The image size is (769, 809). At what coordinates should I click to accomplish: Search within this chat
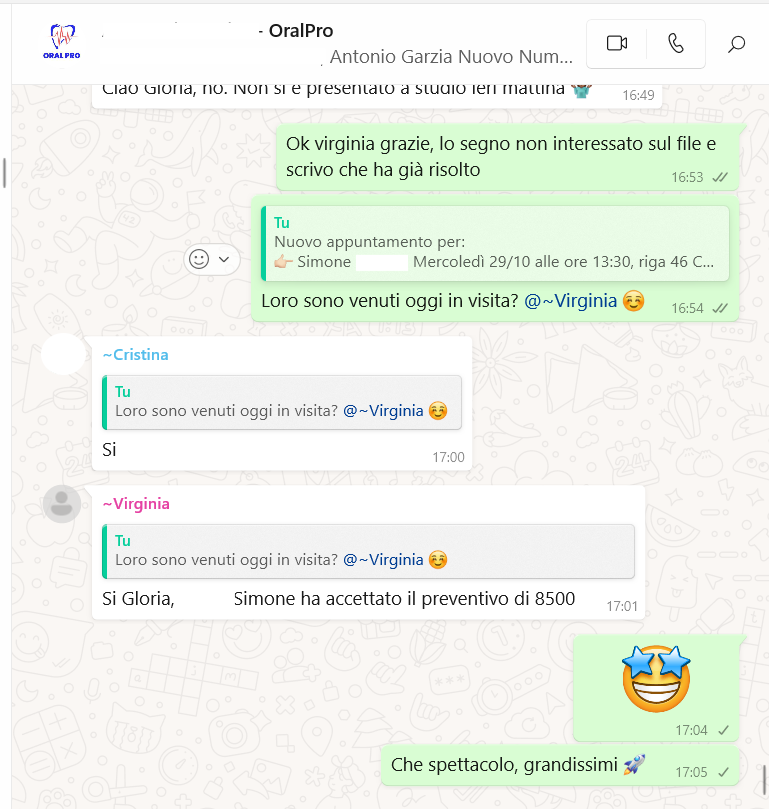[x=736, y=43]
